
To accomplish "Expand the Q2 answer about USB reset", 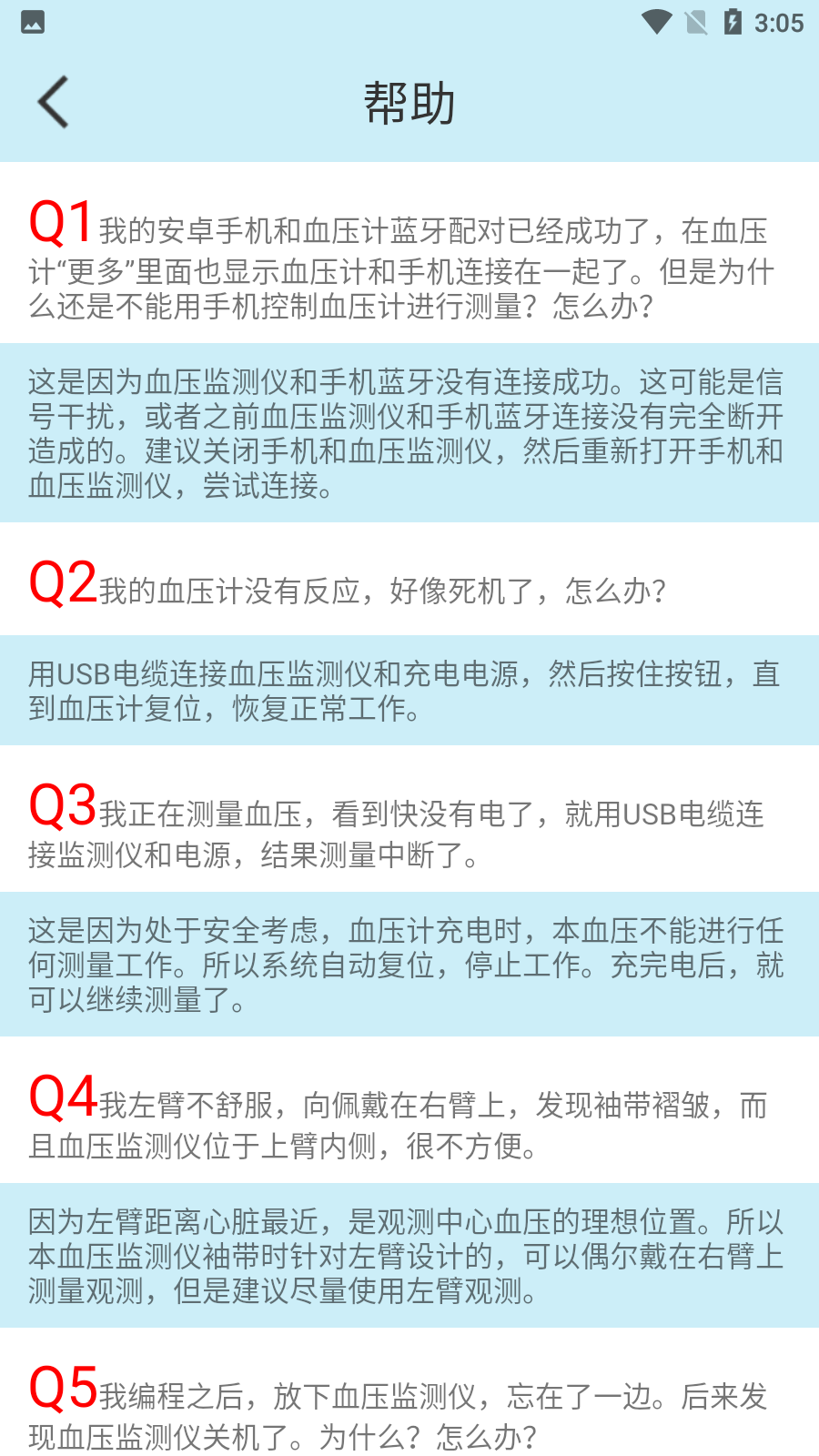I will [x=408, y=690].
